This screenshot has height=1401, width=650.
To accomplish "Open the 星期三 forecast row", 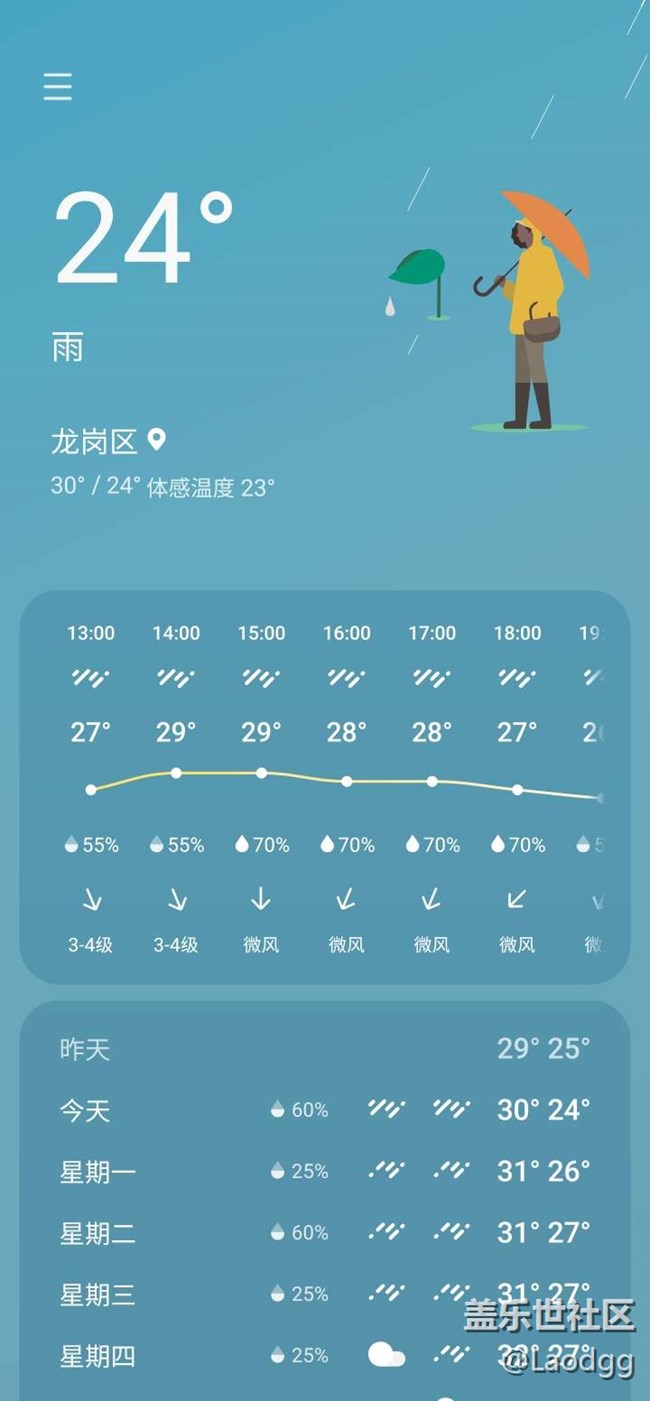I will [325, 1295].
